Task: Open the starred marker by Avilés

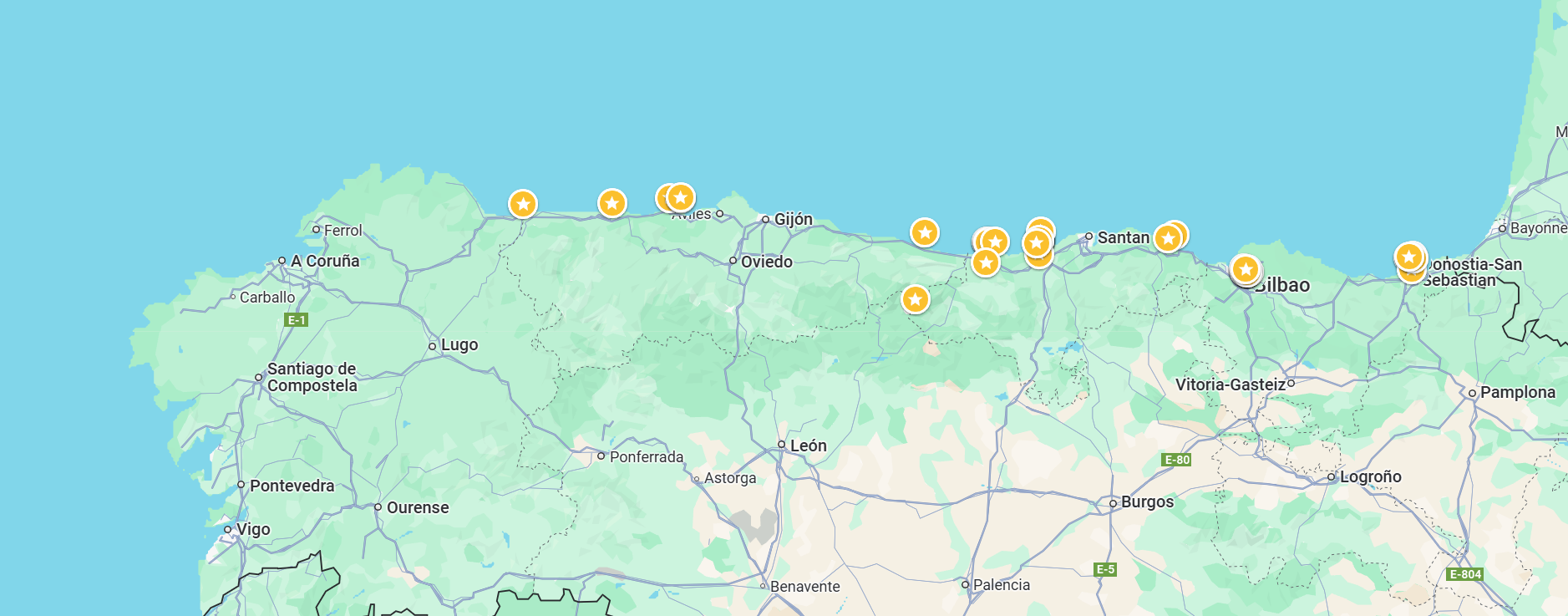Action: 681,198
